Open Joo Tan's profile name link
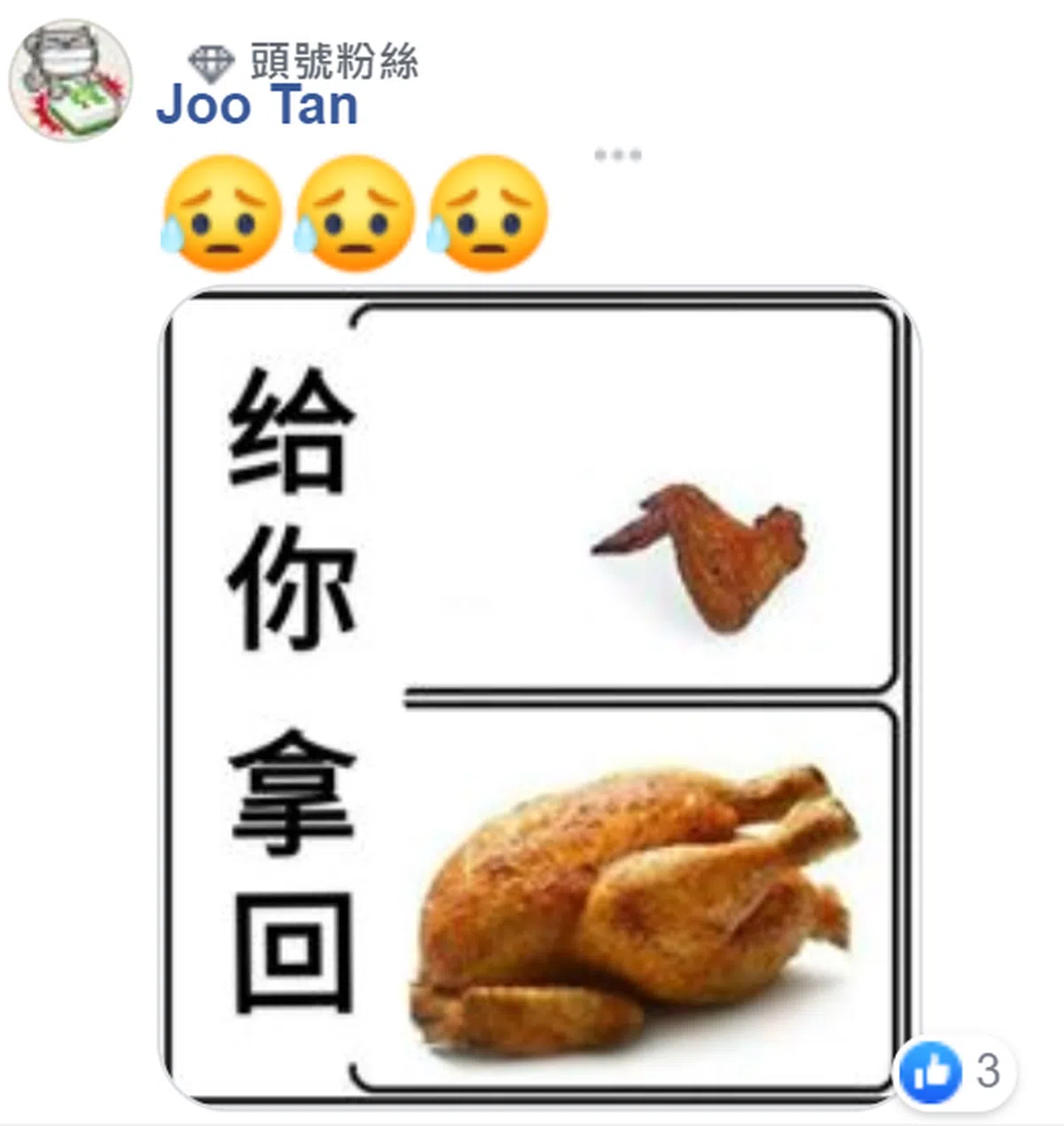The height and width of the screenshot is (1126, 1064). 257,106
